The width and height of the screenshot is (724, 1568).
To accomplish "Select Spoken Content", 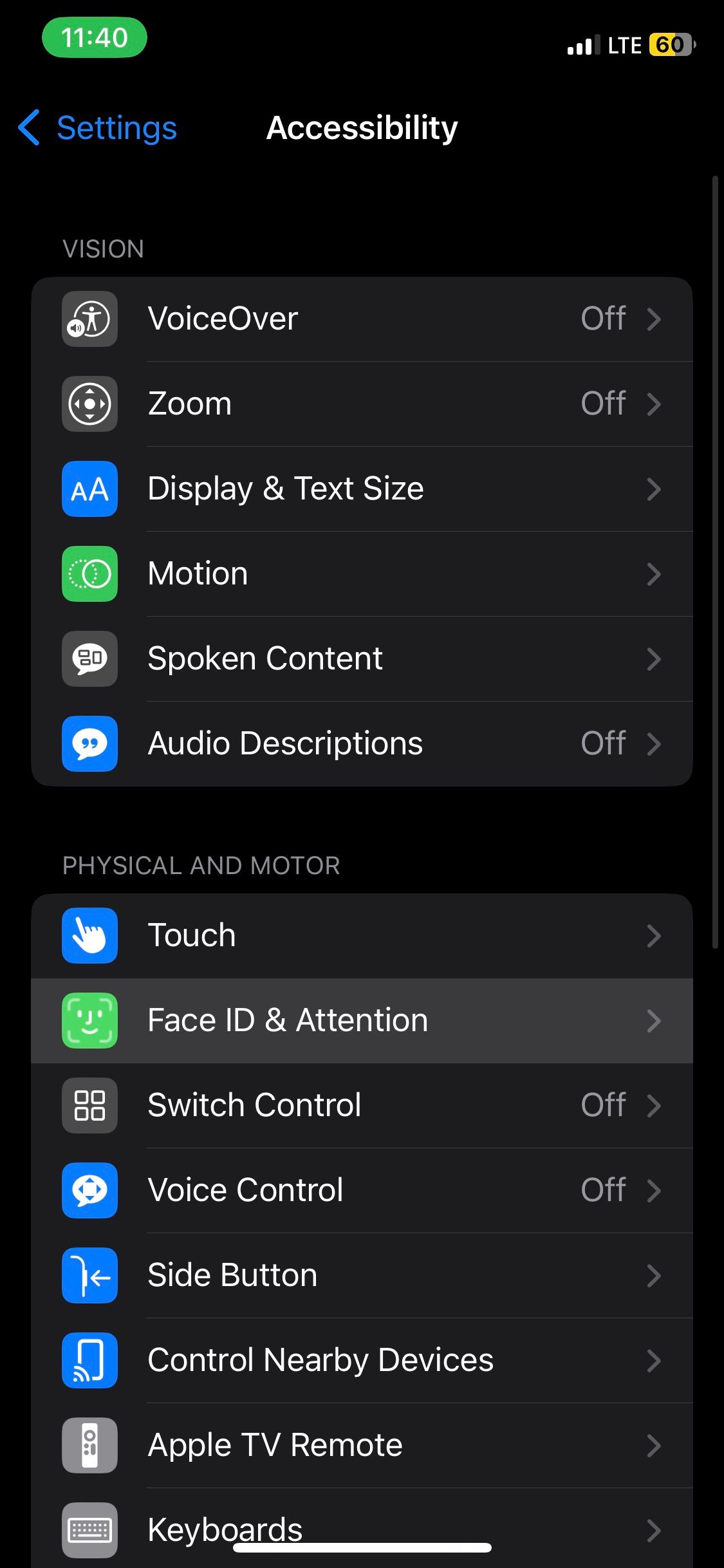I will click(x=362, y=658).
